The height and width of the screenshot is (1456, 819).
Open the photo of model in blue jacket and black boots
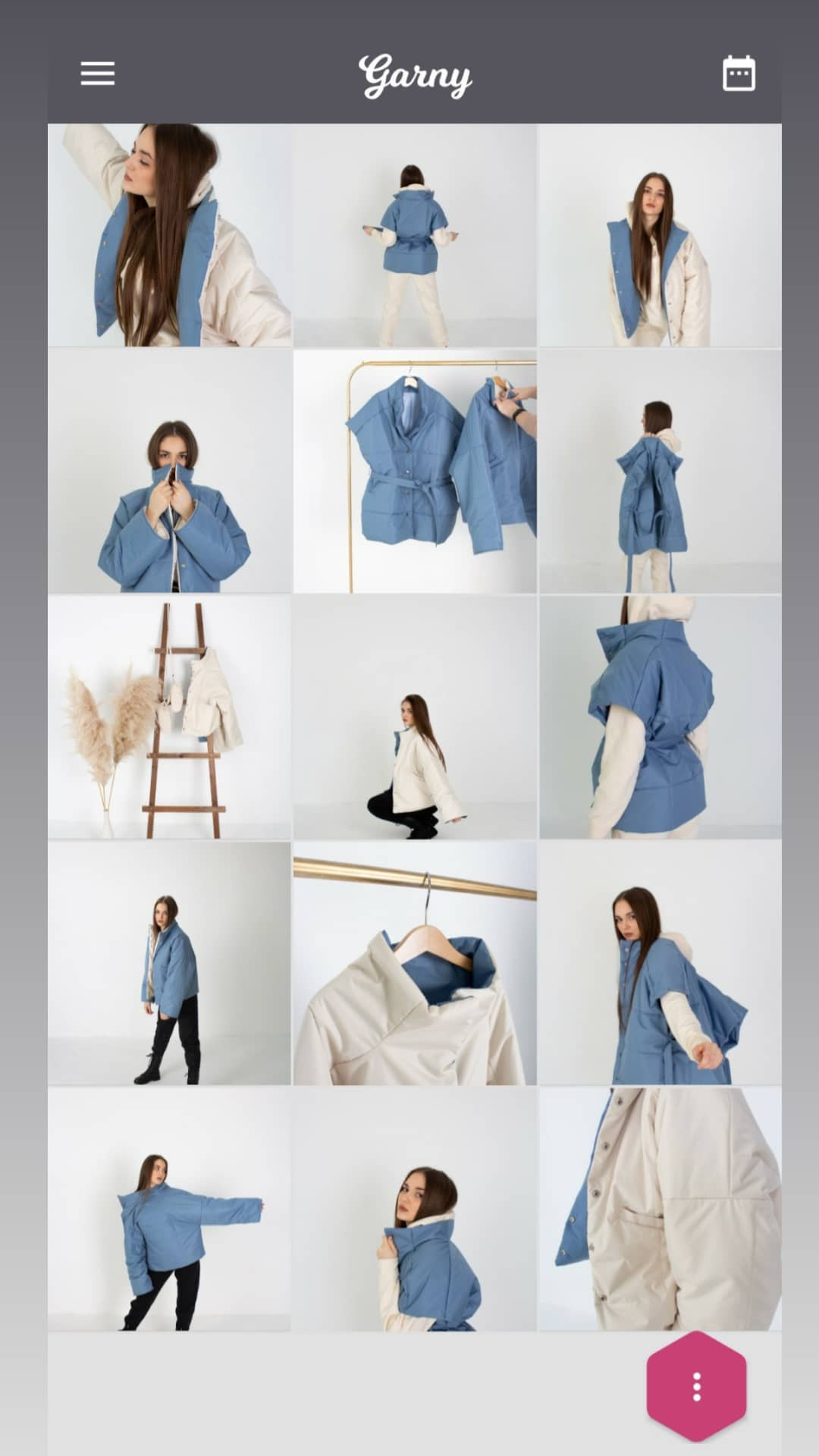click(x=169, y=963)
